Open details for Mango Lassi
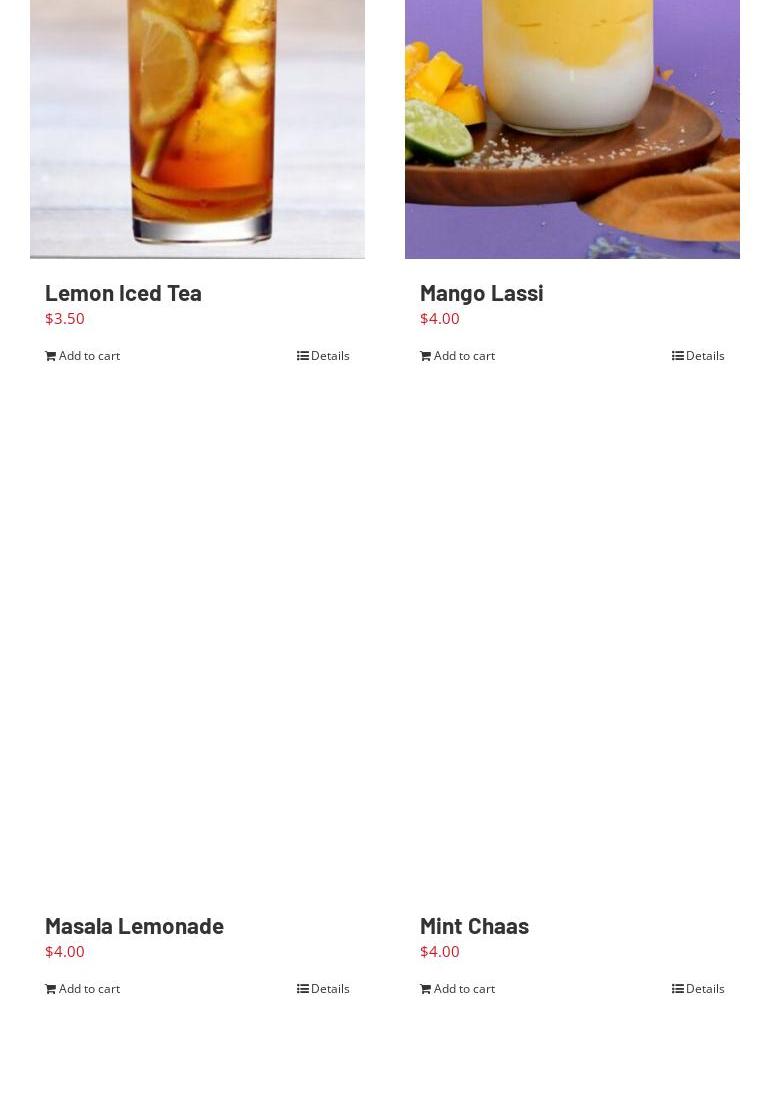Screen dimensions: 770x1108 tap(698, 356)
